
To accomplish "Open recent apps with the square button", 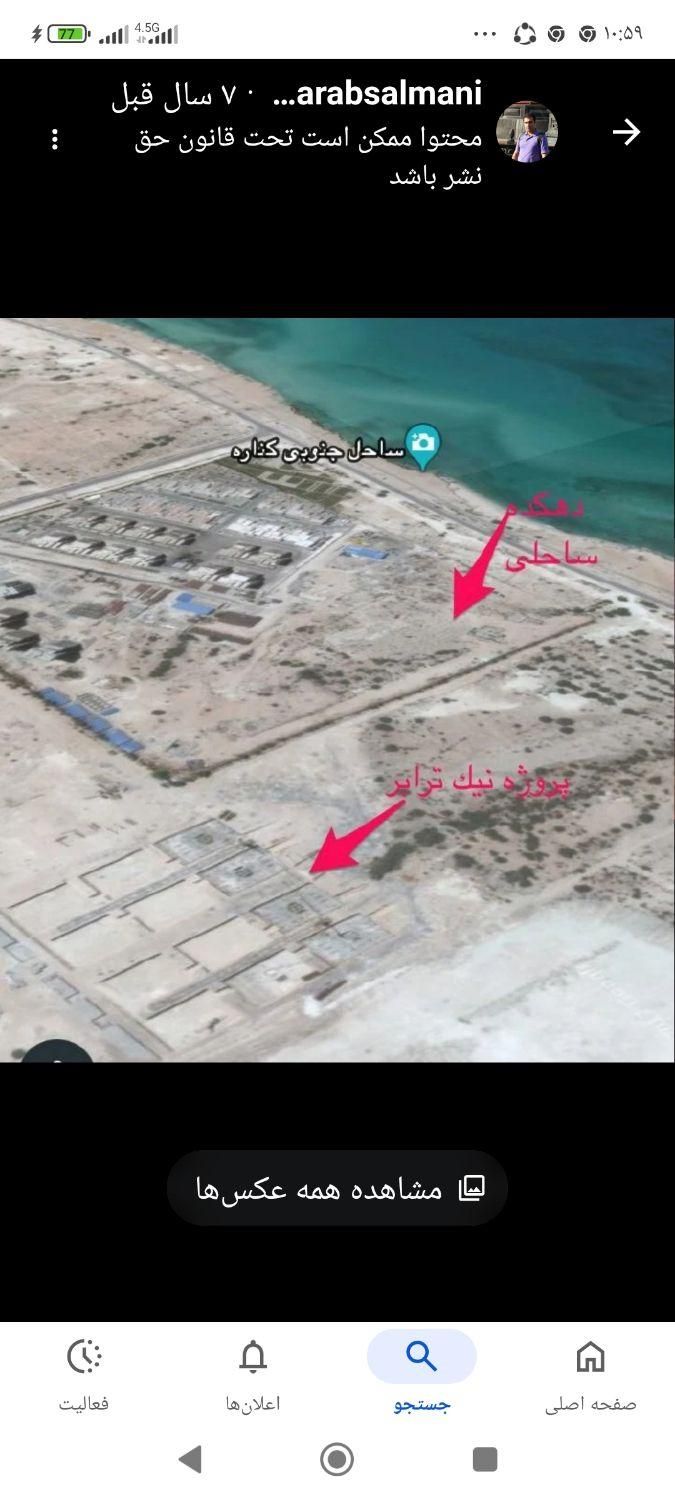I will [485, 1459].
